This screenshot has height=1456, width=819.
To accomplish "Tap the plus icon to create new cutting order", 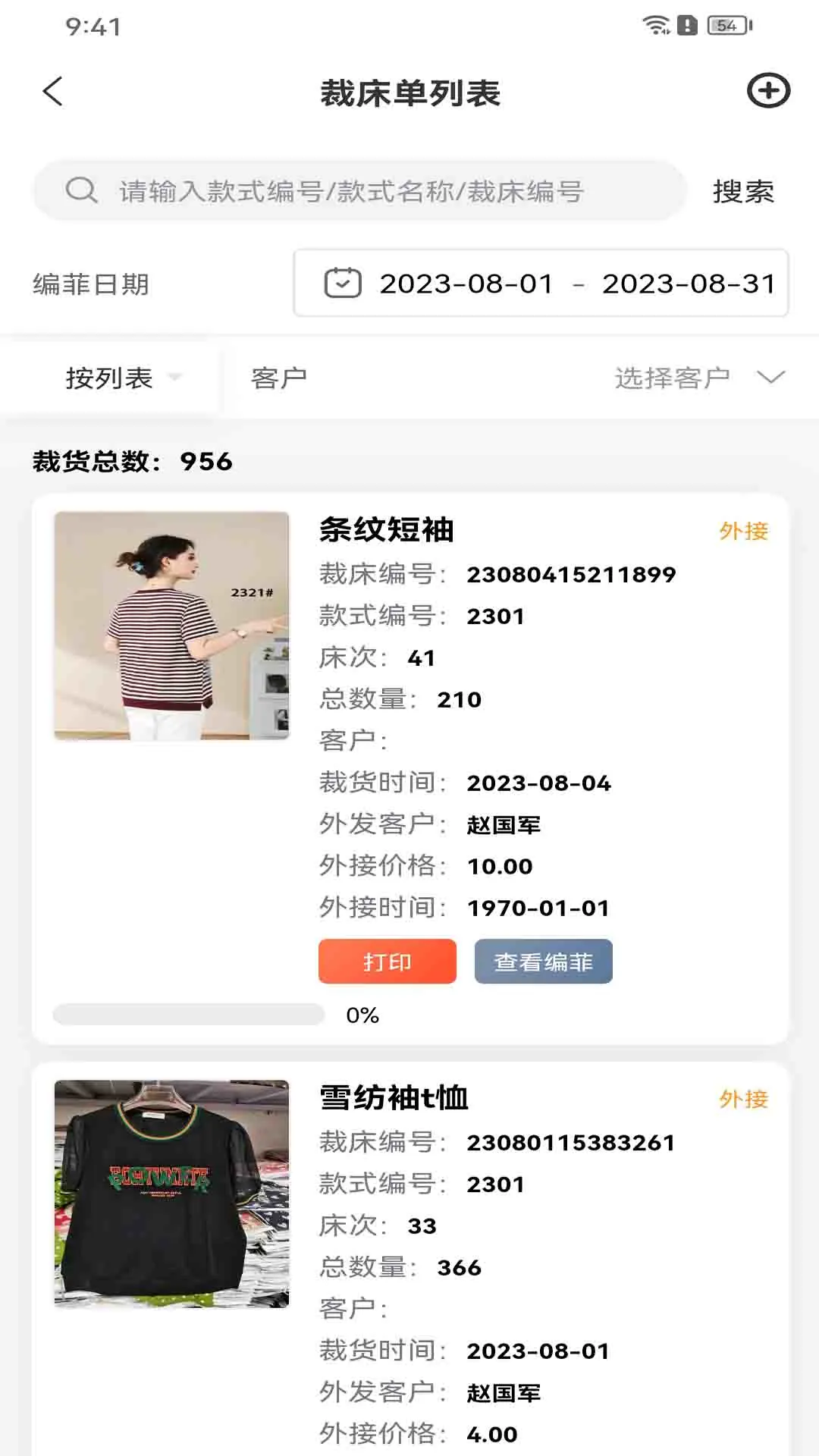I will pyautogui.click(x=769, y=90).
